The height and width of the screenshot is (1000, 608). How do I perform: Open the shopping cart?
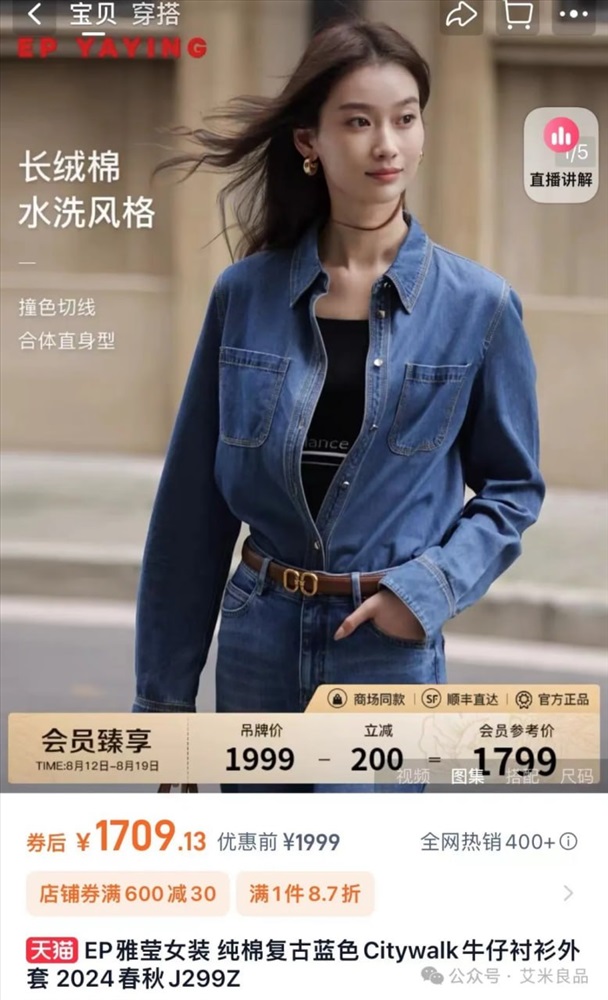pos(517,15)
